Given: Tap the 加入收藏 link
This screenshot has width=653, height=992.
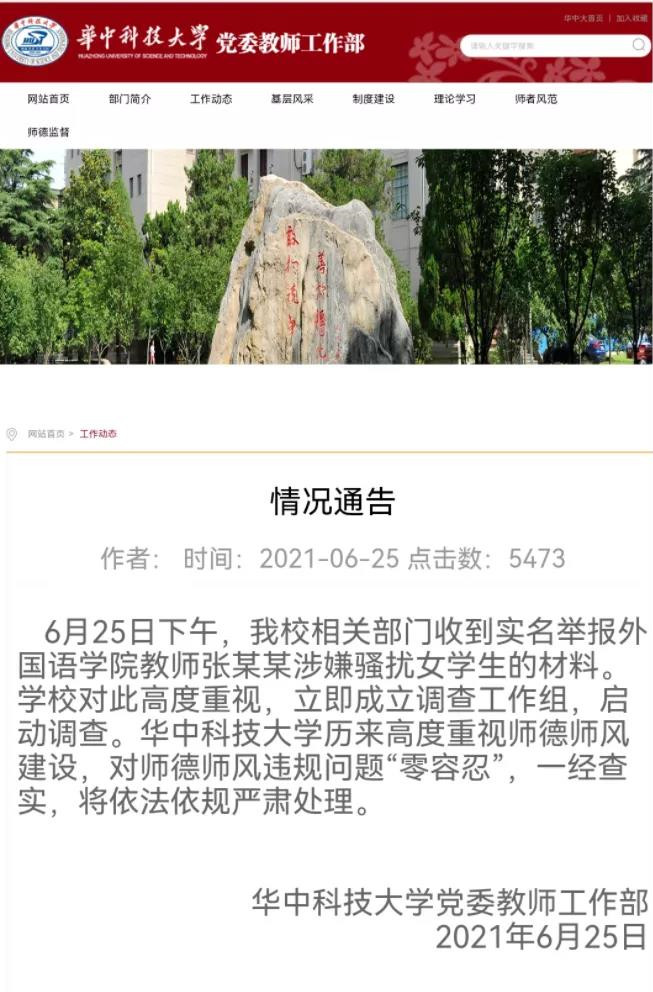Looking at the screenshot, I should [x=631, y=18].
